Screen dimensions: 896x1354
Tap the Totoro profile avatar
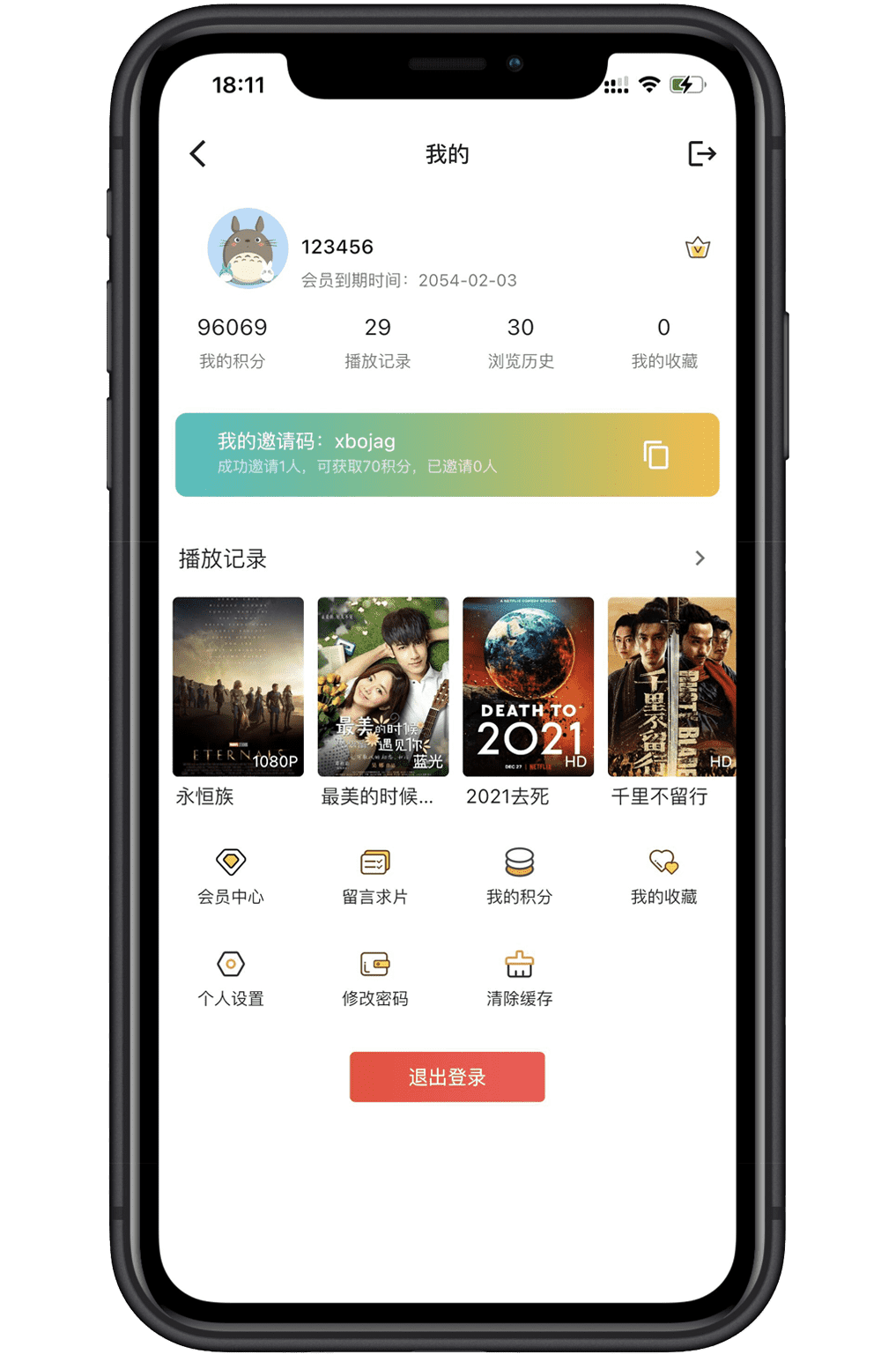(248, 248)
